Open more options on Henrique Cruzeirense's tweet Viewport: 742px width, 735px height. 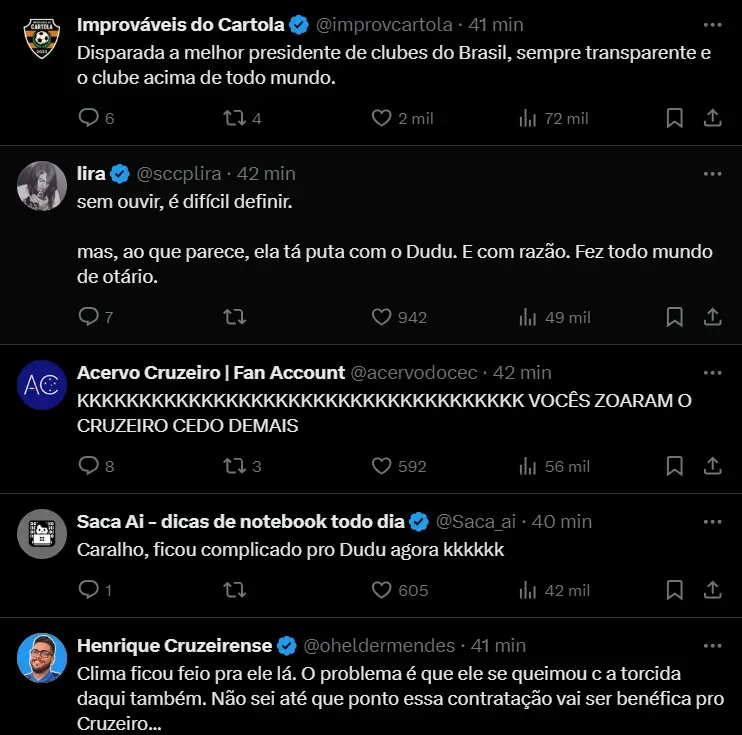tap(712, 645)
